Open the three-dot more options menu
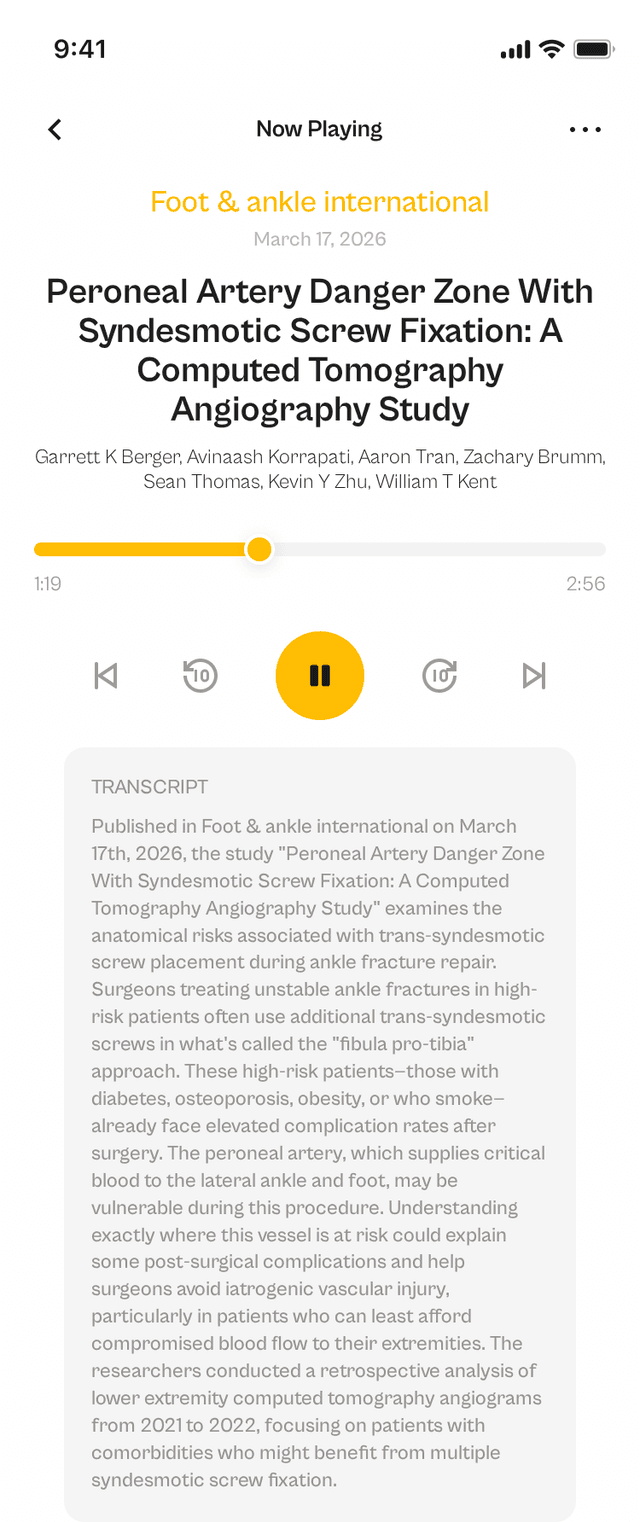 pos(585,129)
